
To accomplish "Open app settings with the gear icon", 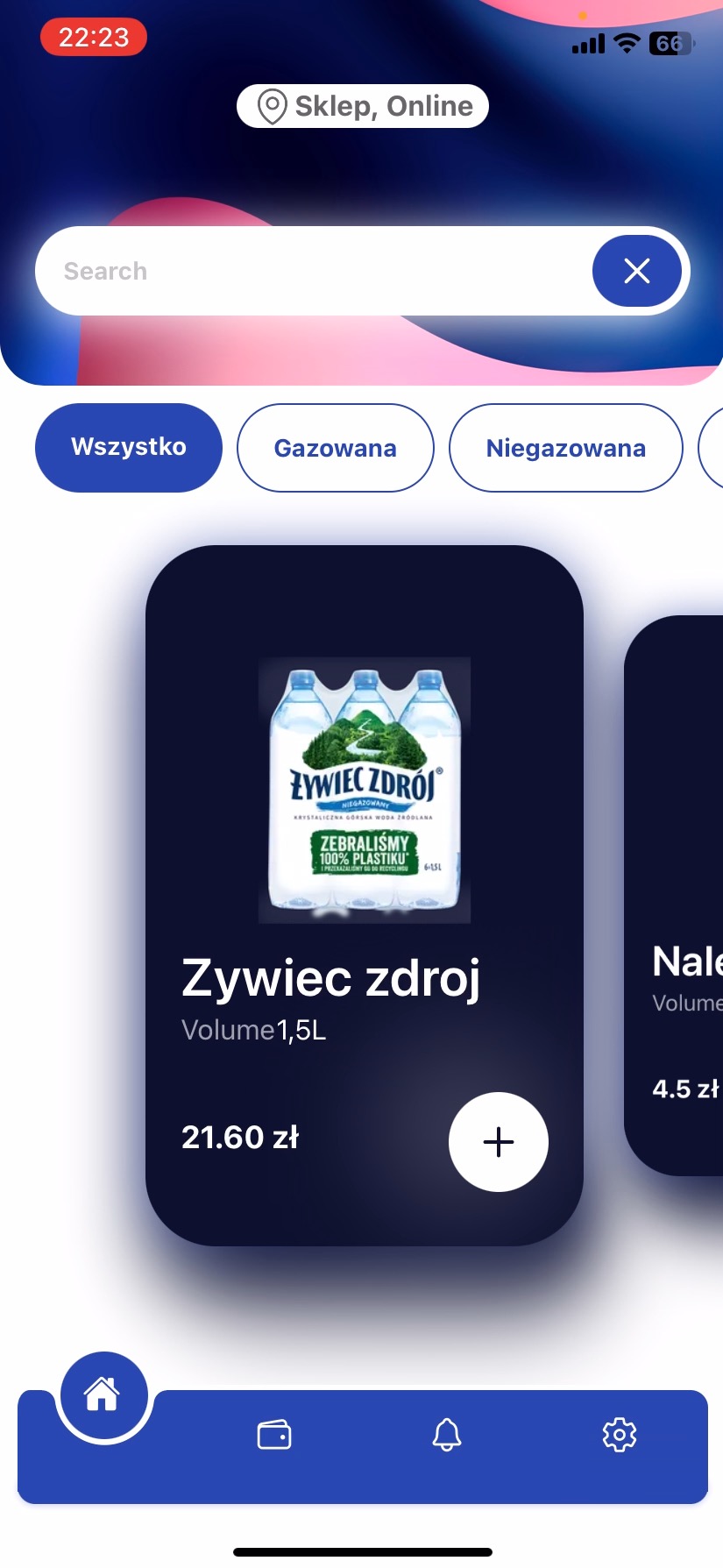I will (x=620, y=1435).
